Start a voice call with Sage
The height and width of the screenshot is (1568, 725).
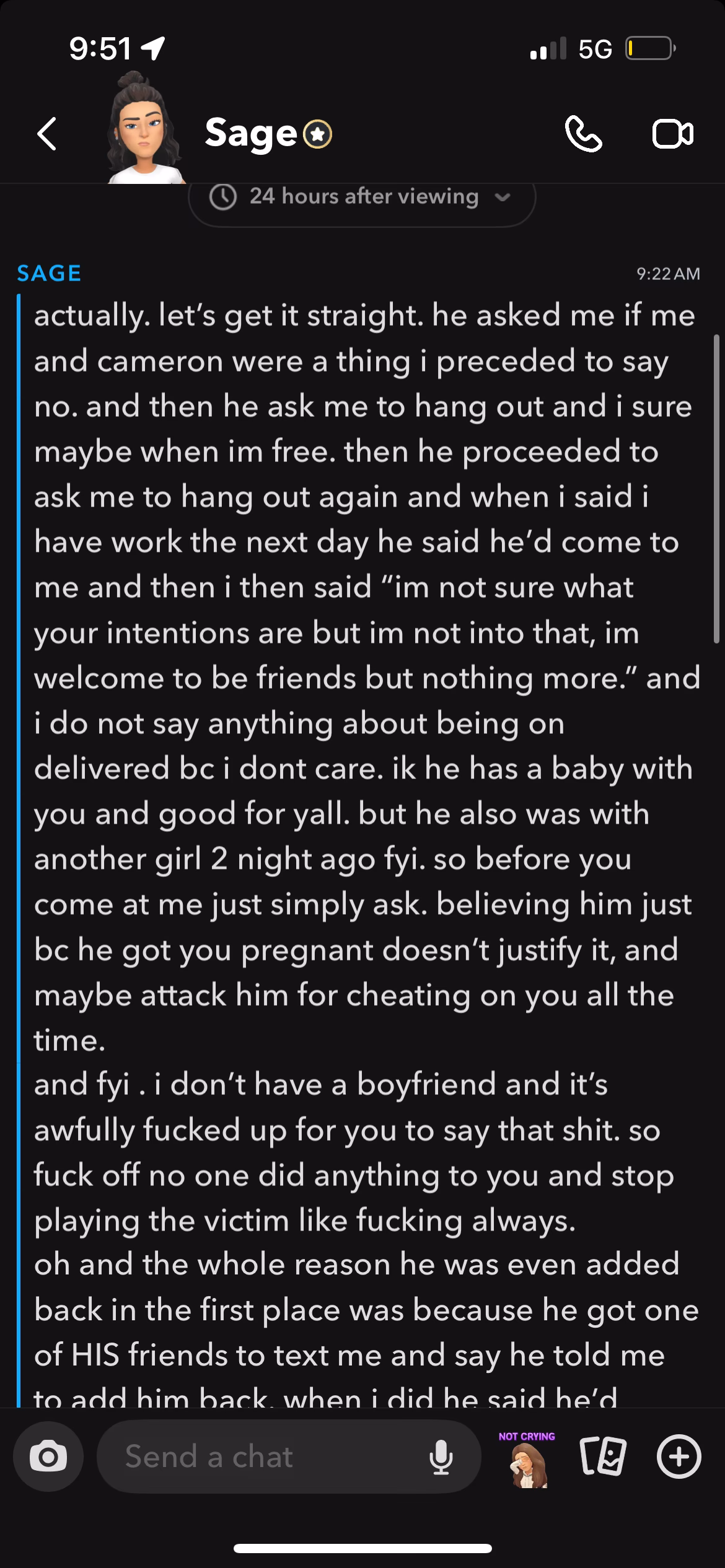(x=582, y=134)
